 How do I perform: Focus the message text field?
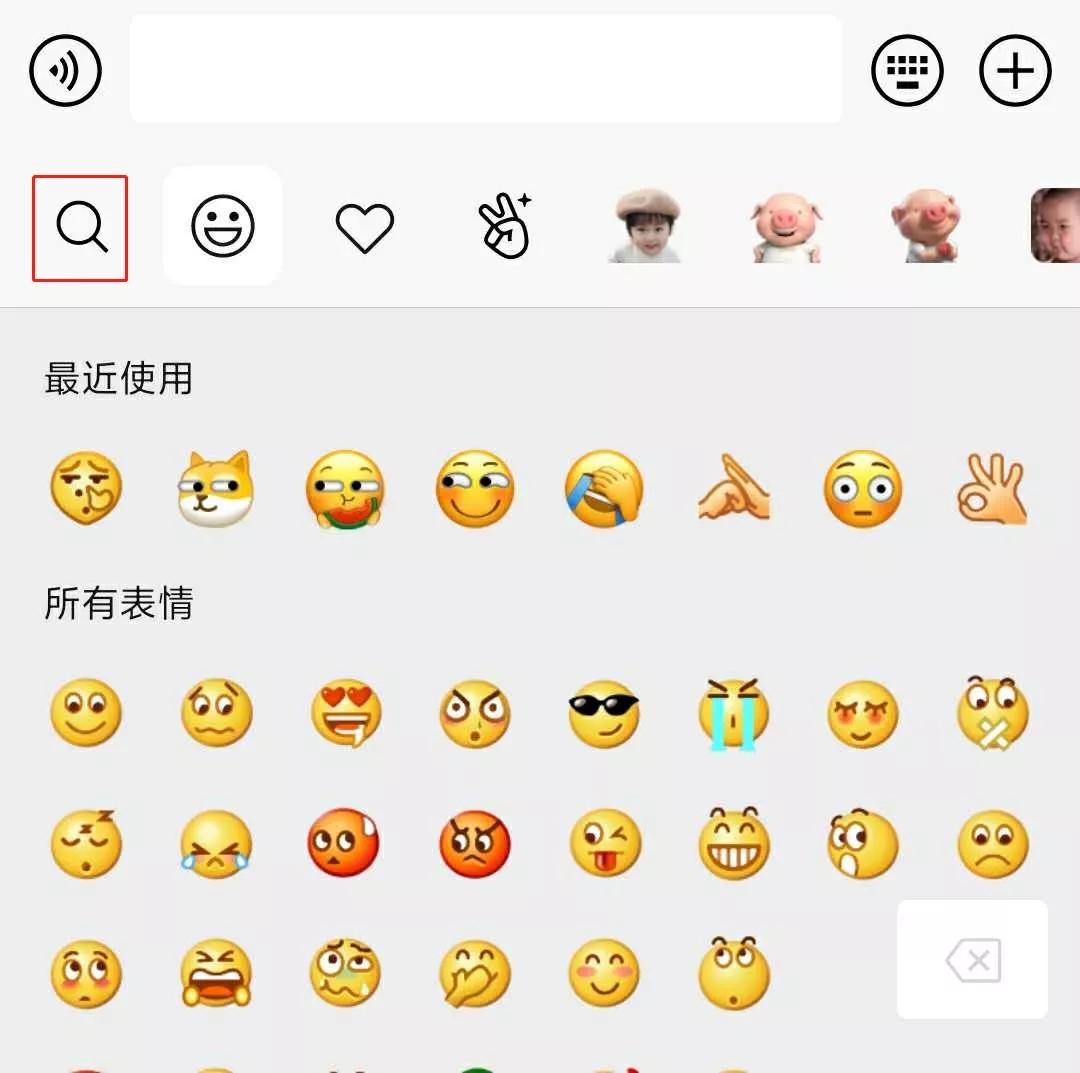coord(485,69)
